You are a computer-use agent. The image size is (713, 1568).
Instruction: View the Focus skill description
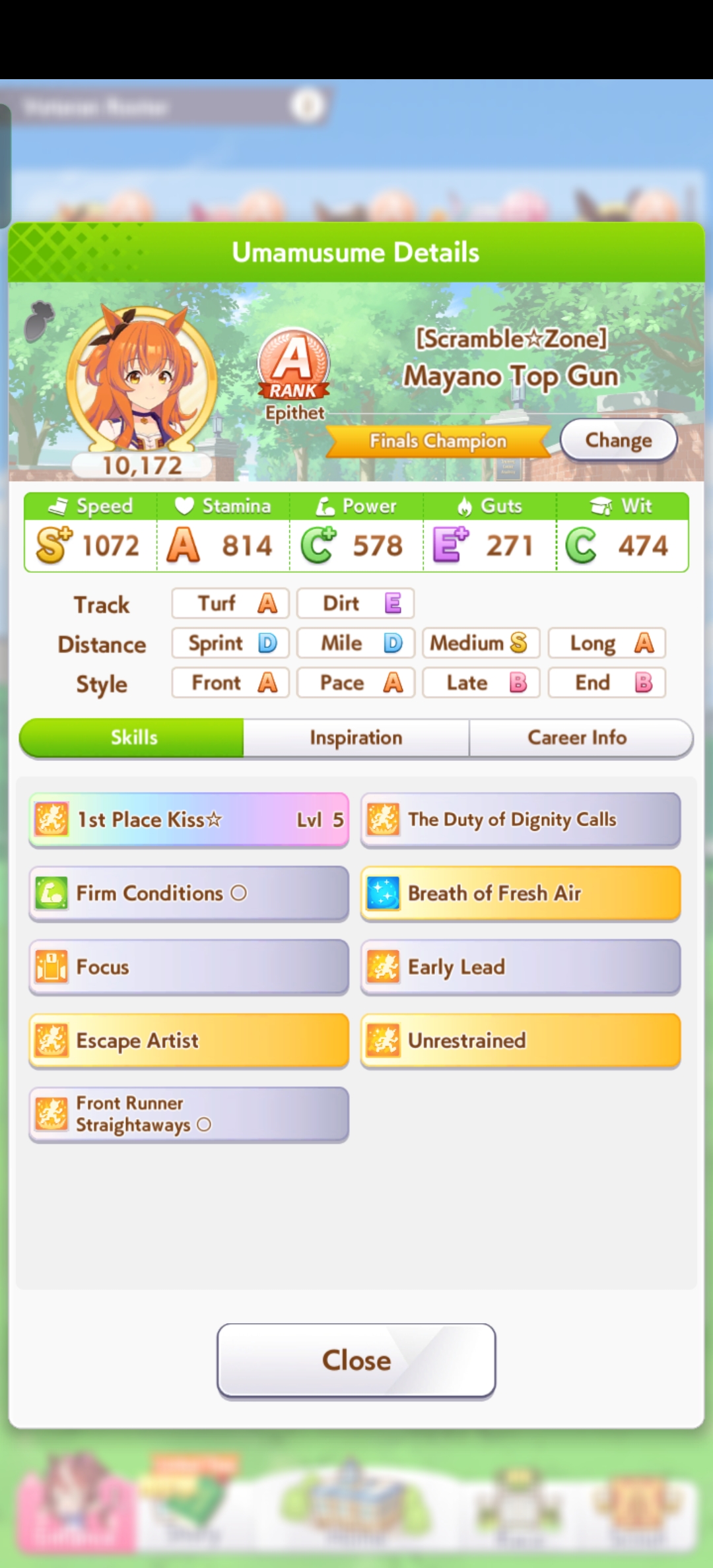[189, 967]
